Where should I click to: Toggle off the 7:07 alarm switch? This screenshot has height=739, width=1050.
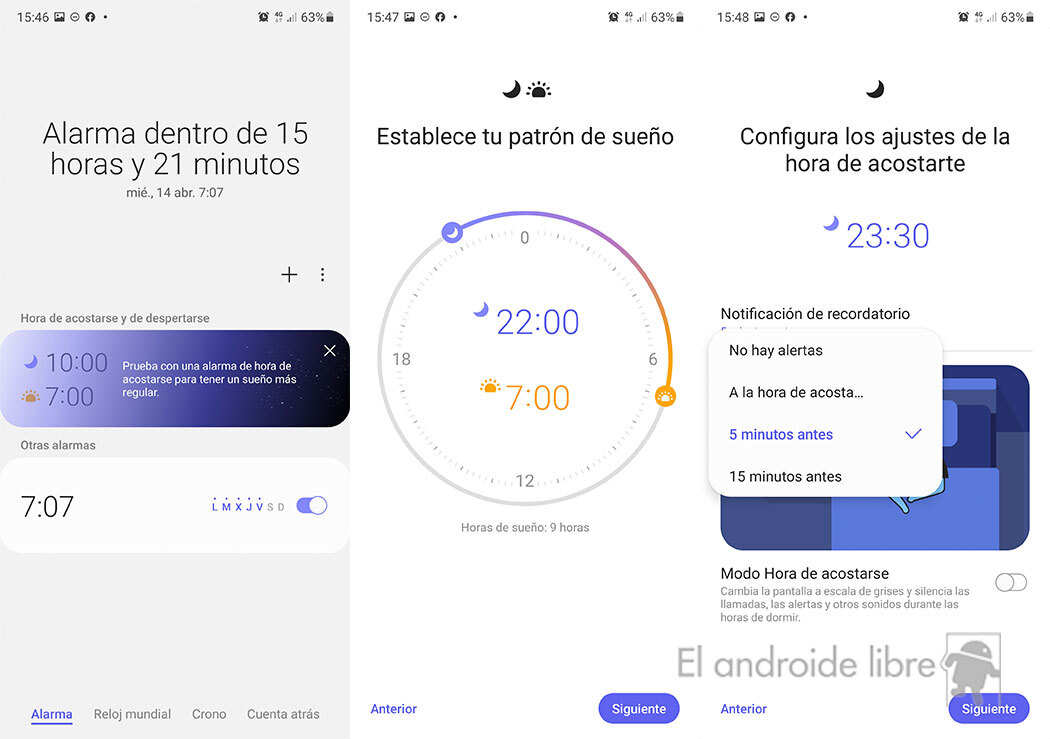[312, 506]
